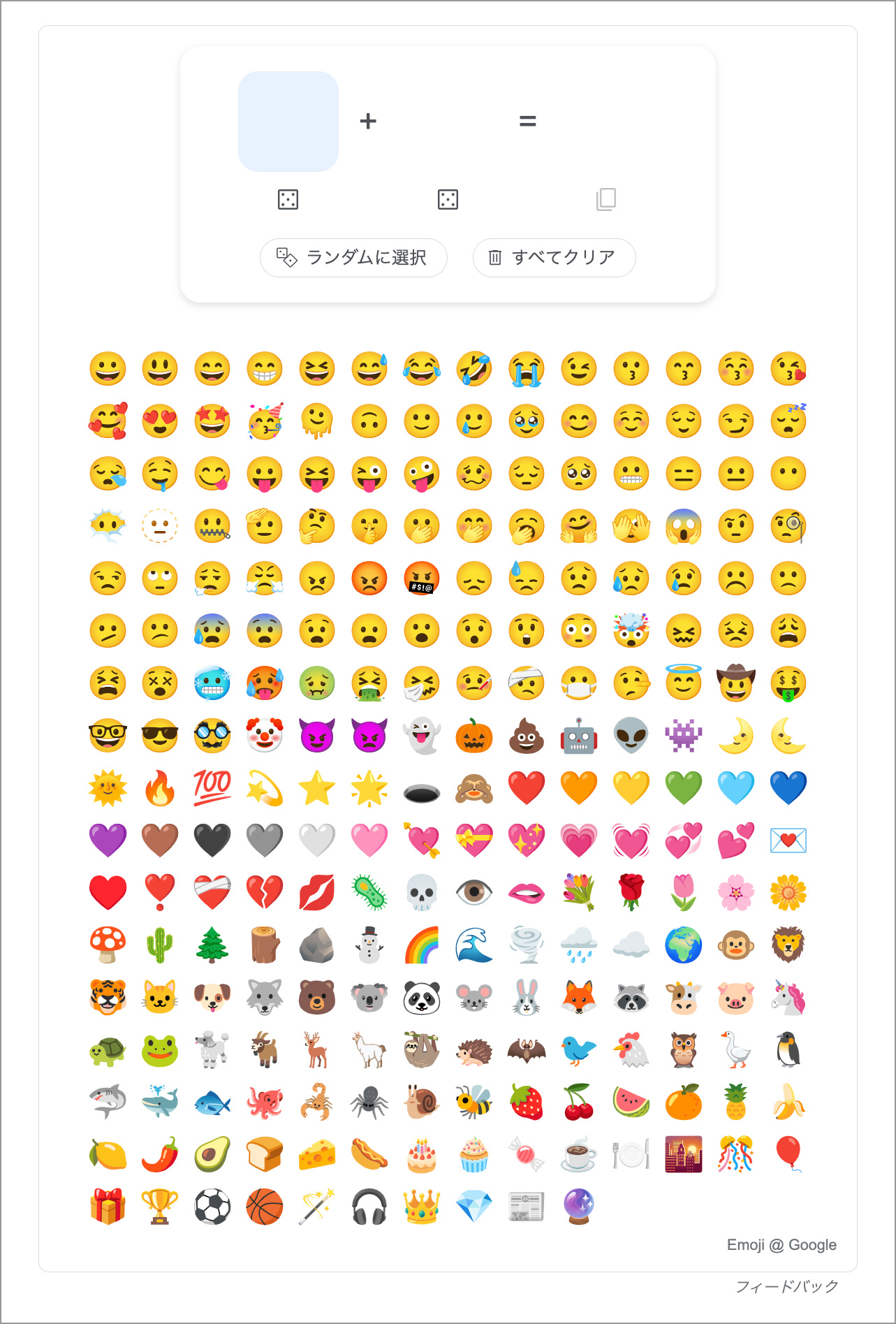Viewport: 896px width, 1324px height.
Task: Pick the unicorn emoji
Action: coord(788,998)
